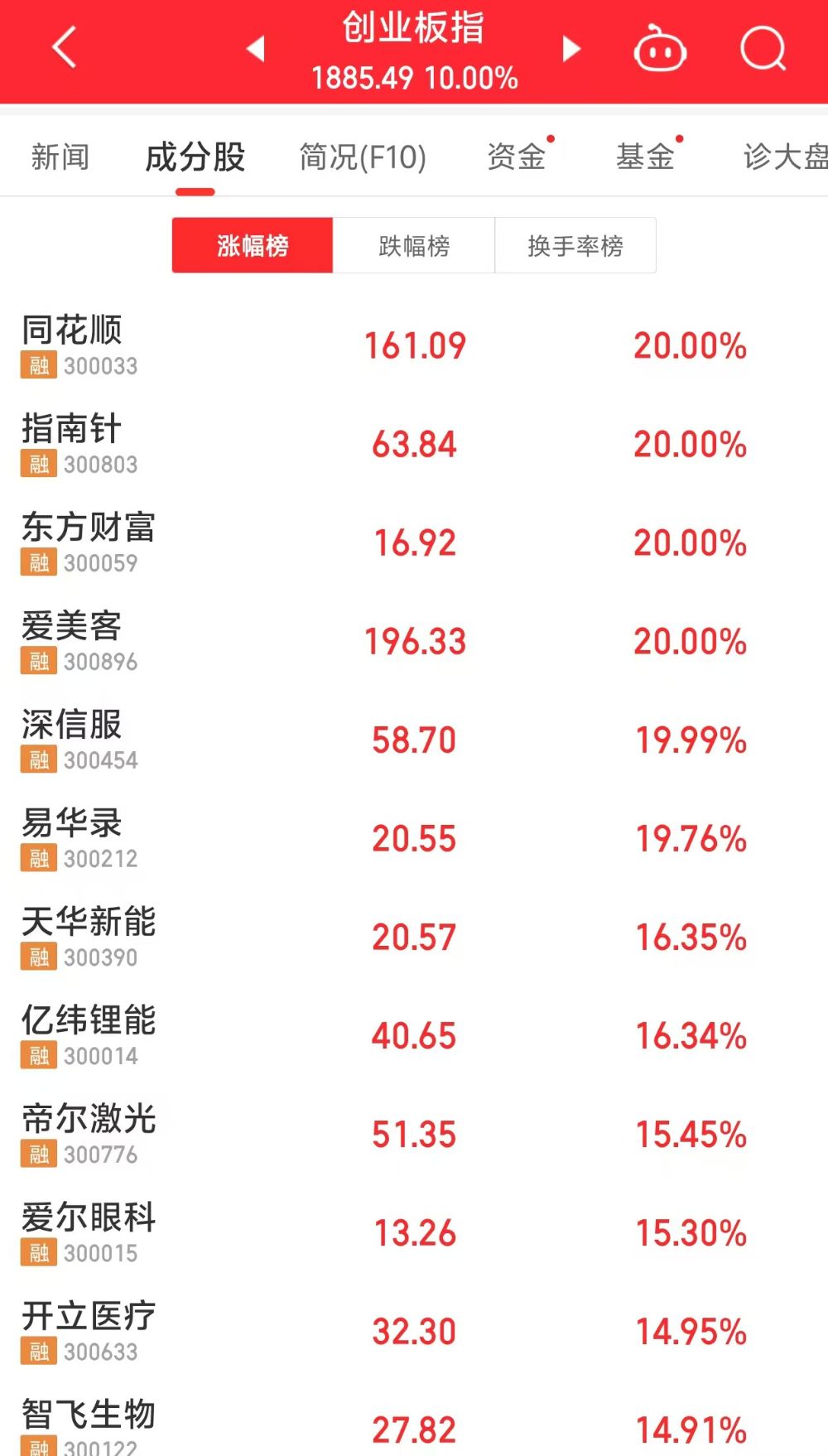Open the 资金 tab
This screenshot has height=1456, width=828.
(x=516, y=157)
